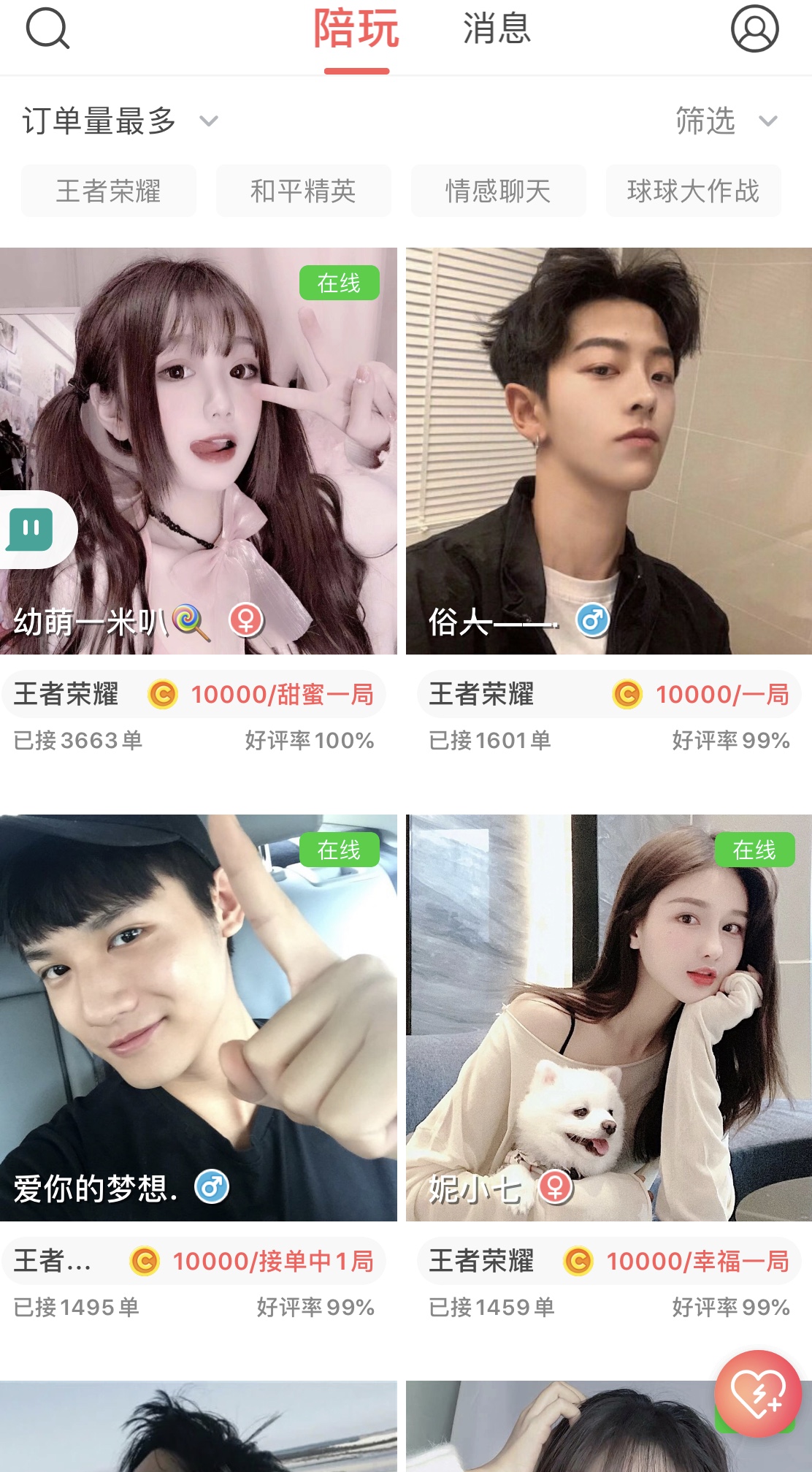Select the 陪玩 tab

(356, 31)
